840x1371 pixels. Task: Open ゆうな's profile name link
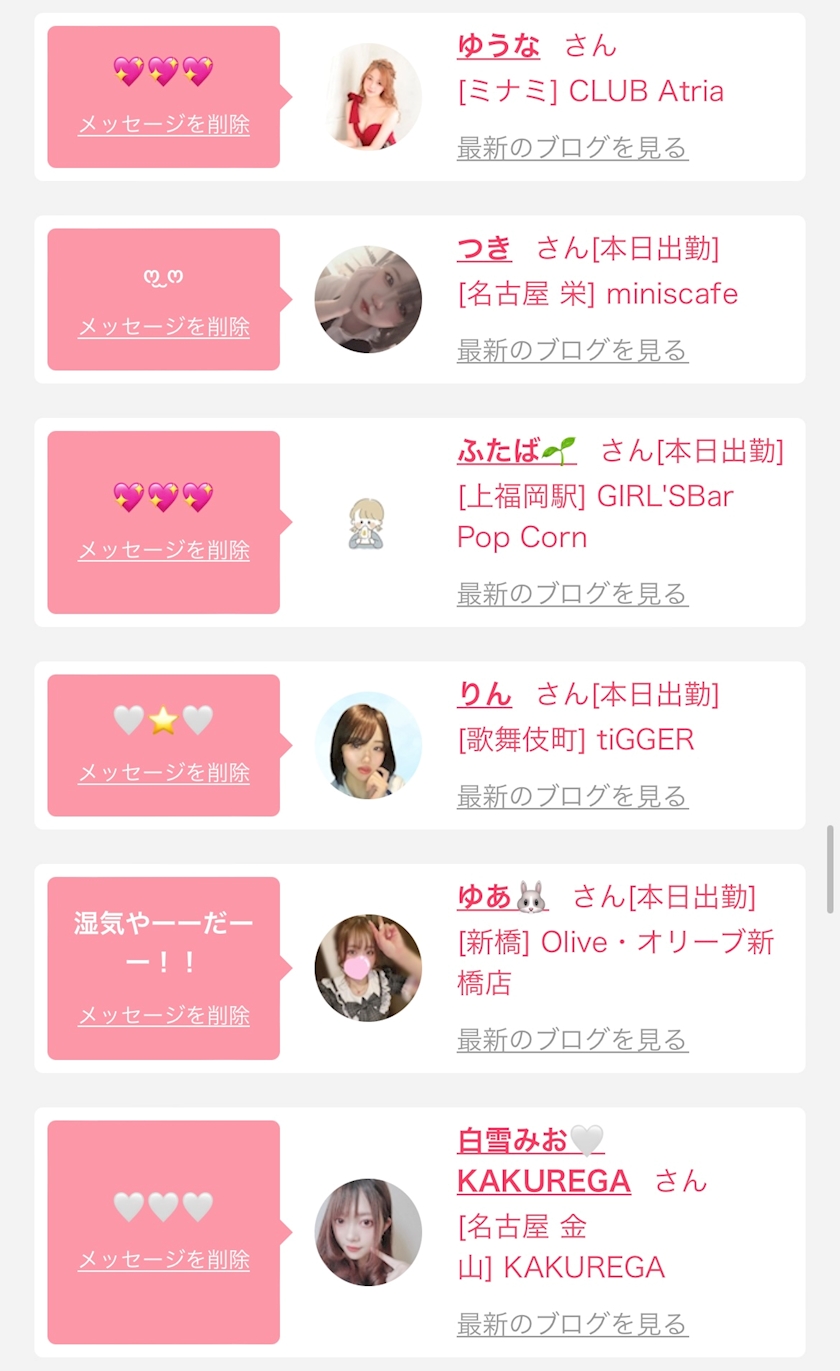pos(498,46)
